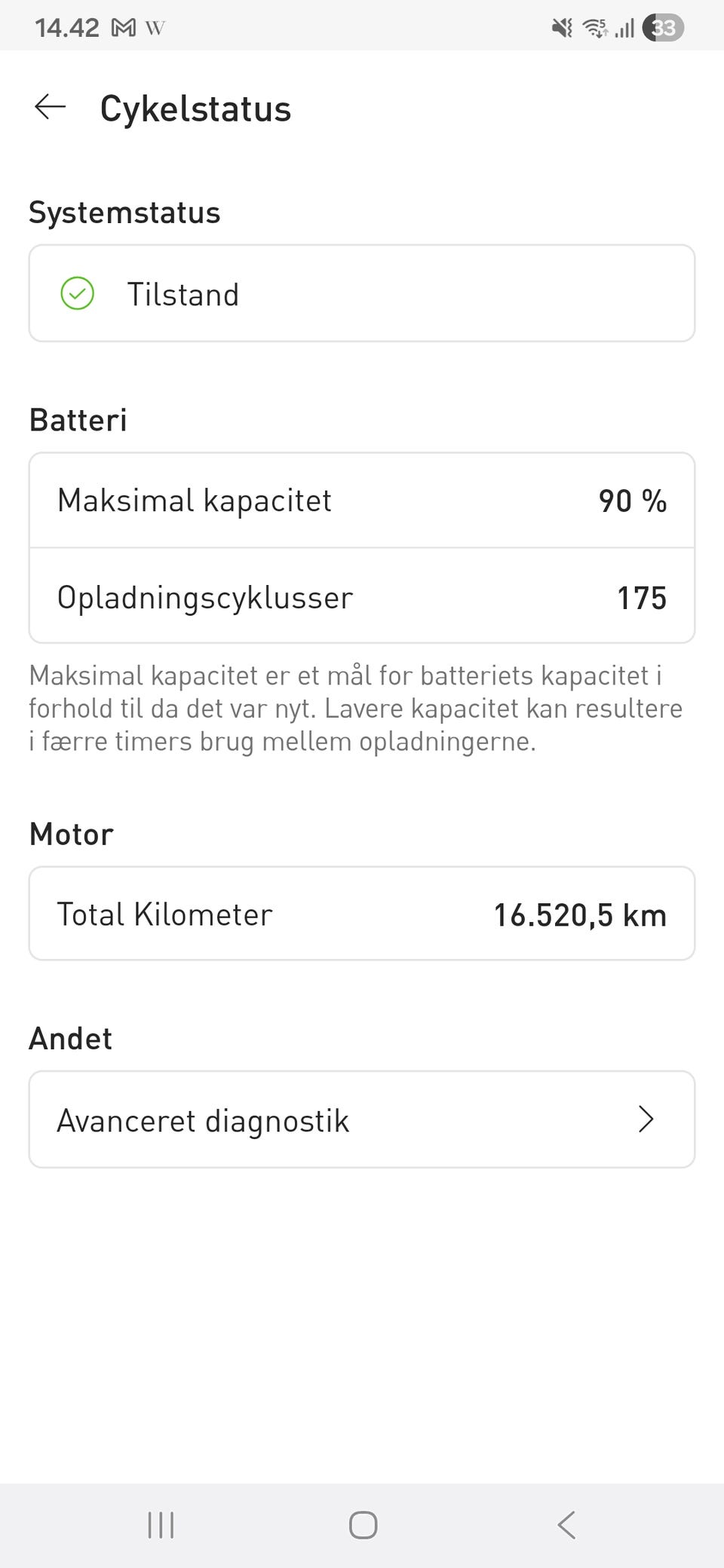724x1568 pixels.
Task: Open recent apps from navigation bar
Action: pyautogui.click(x=161, y=1525)
